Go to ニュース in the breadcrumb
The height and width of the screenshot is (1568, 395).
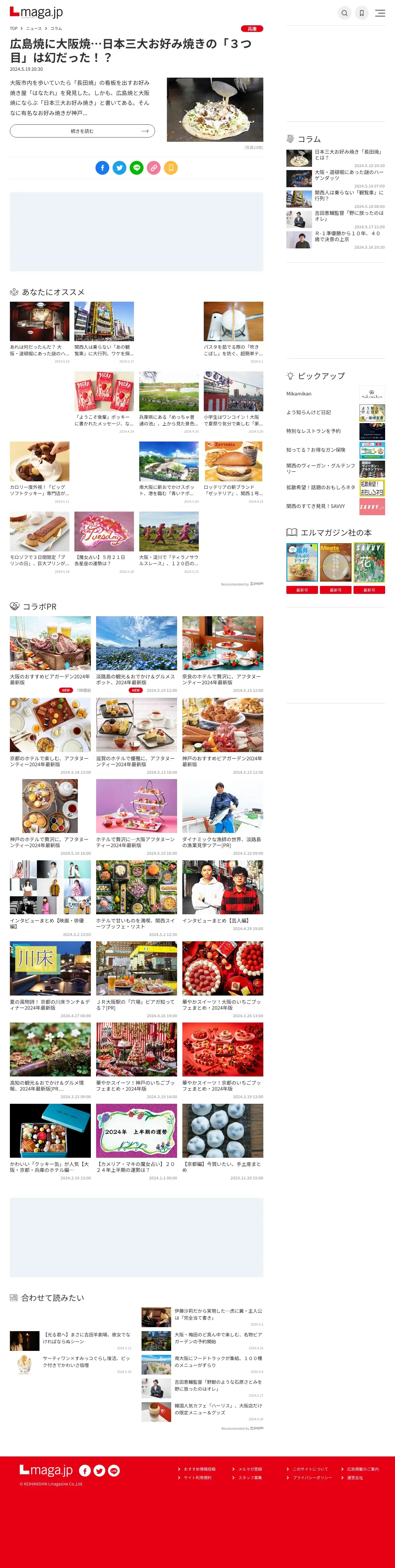click(34, 29)
